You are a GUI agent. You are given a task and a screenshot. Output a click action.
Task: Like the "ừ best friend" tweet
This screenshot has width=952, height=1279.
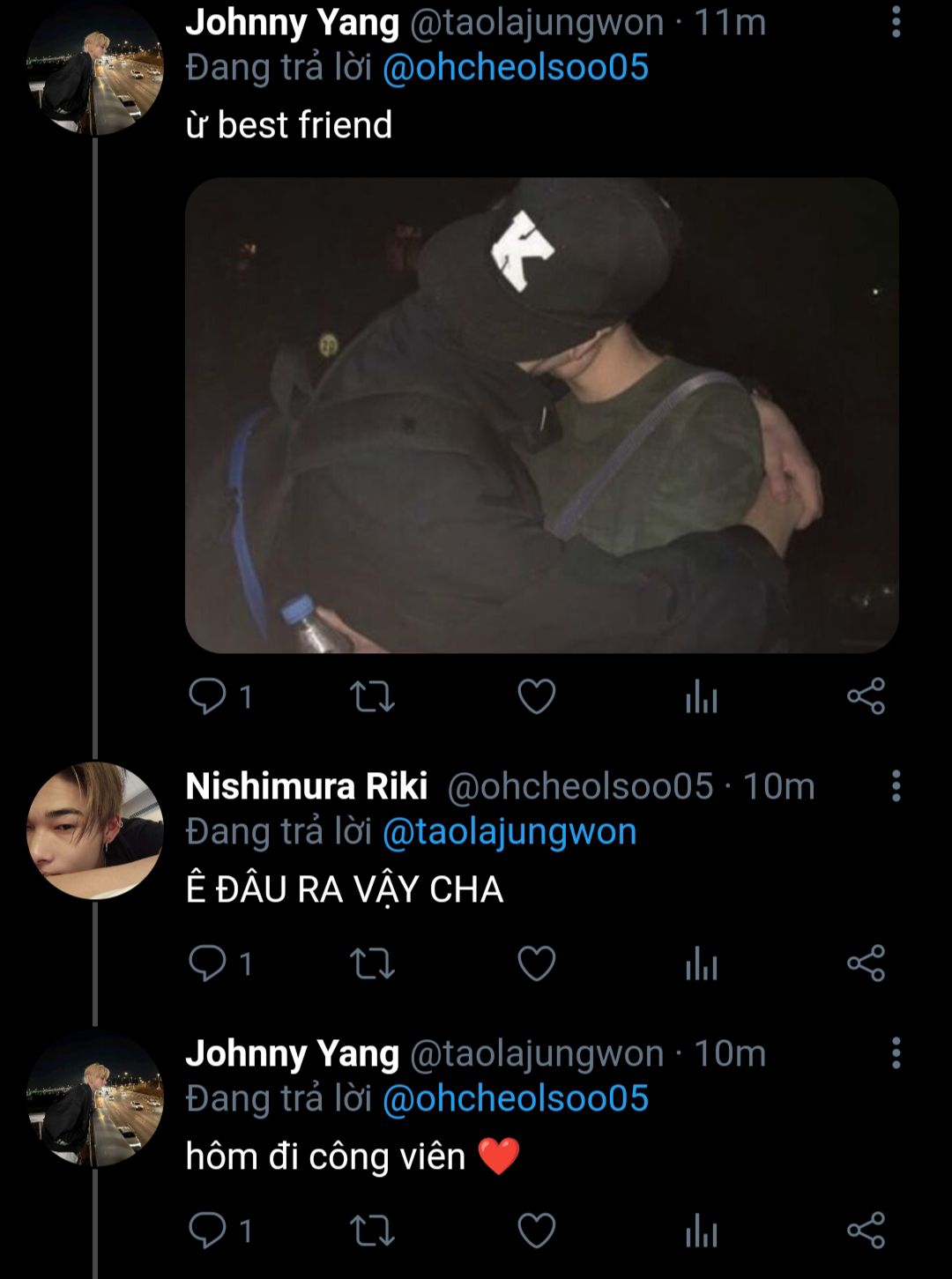pos(536,697)
